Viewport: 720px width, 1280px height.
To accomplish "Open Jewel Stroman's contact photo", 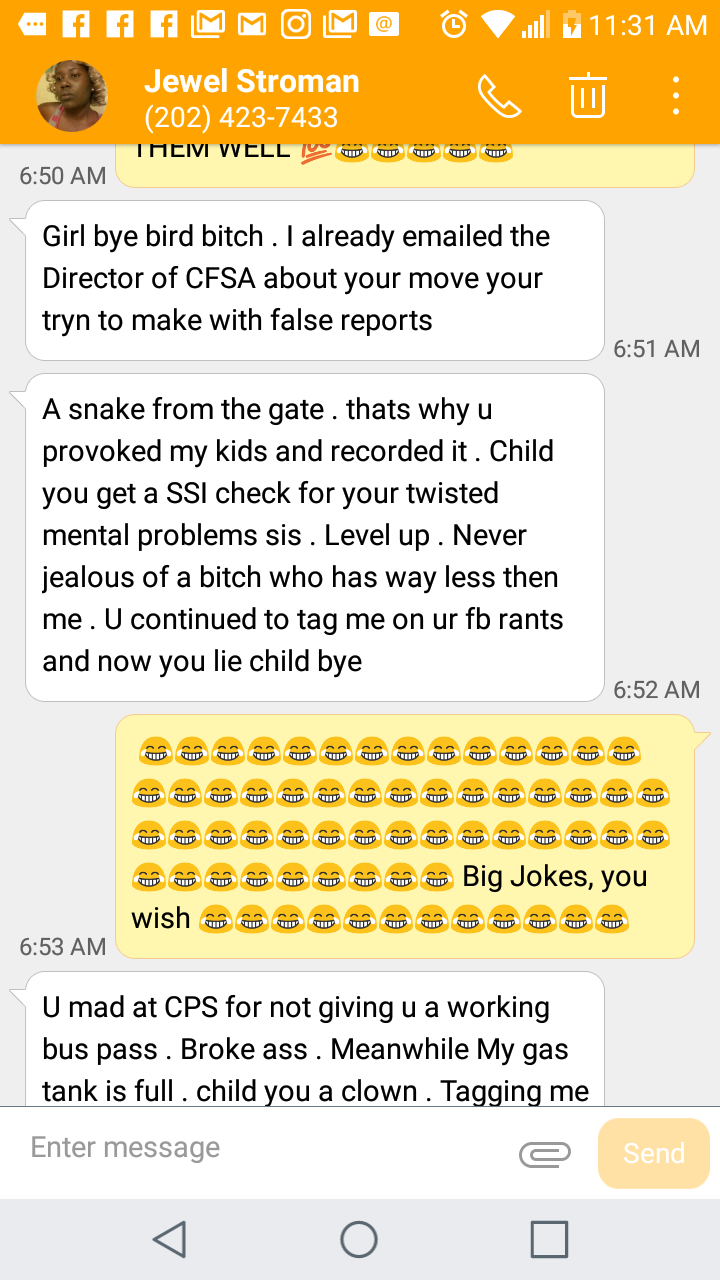I will tap(72, 96).
